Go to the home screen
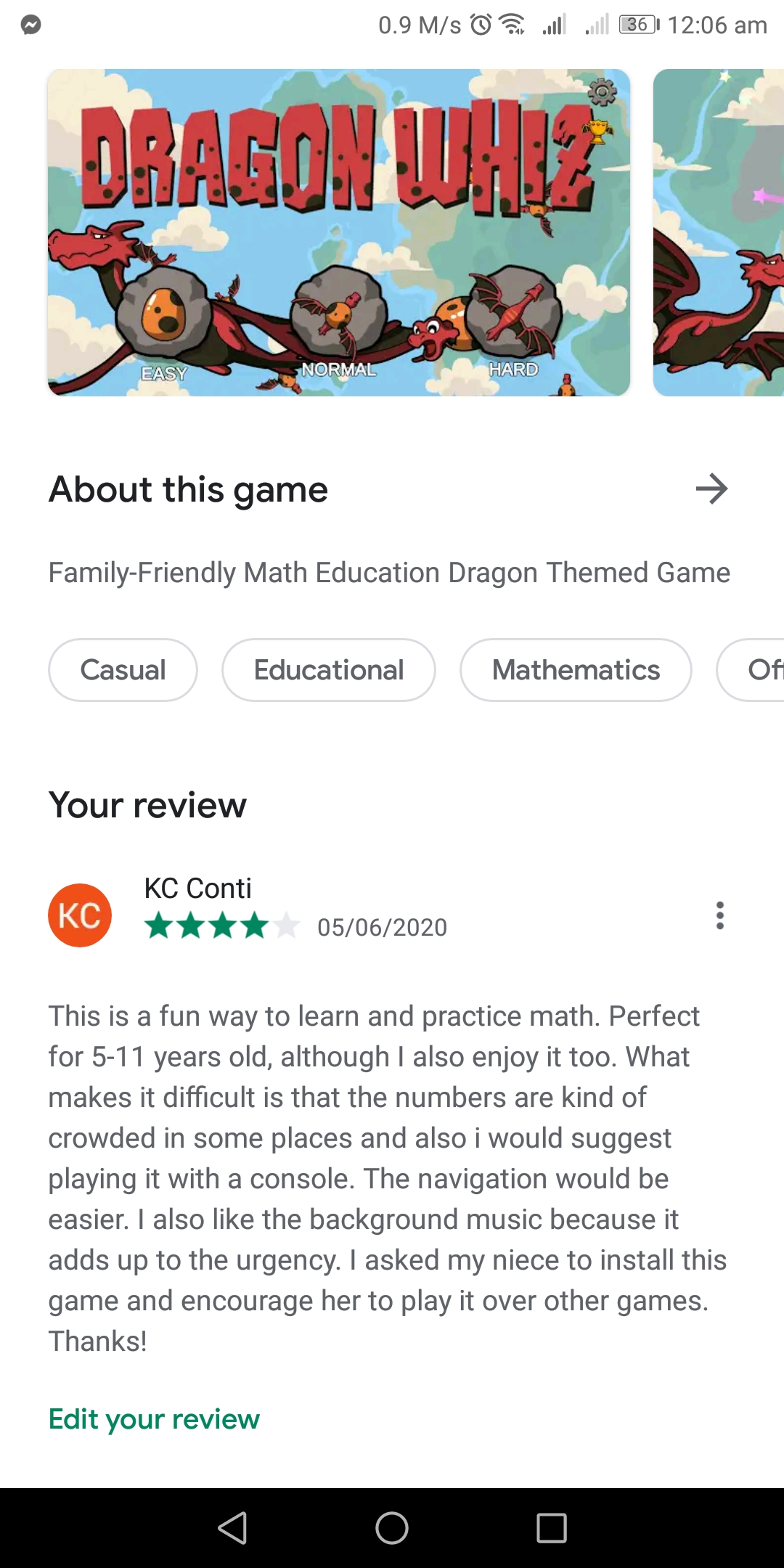 392,1528
